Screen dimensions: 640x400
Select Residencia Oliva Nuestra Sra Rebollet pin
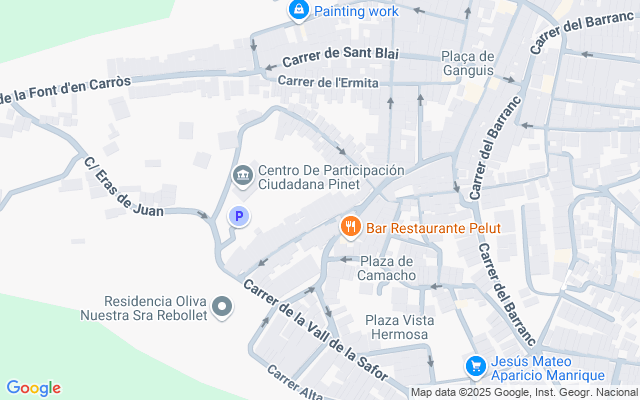(222, 307)
